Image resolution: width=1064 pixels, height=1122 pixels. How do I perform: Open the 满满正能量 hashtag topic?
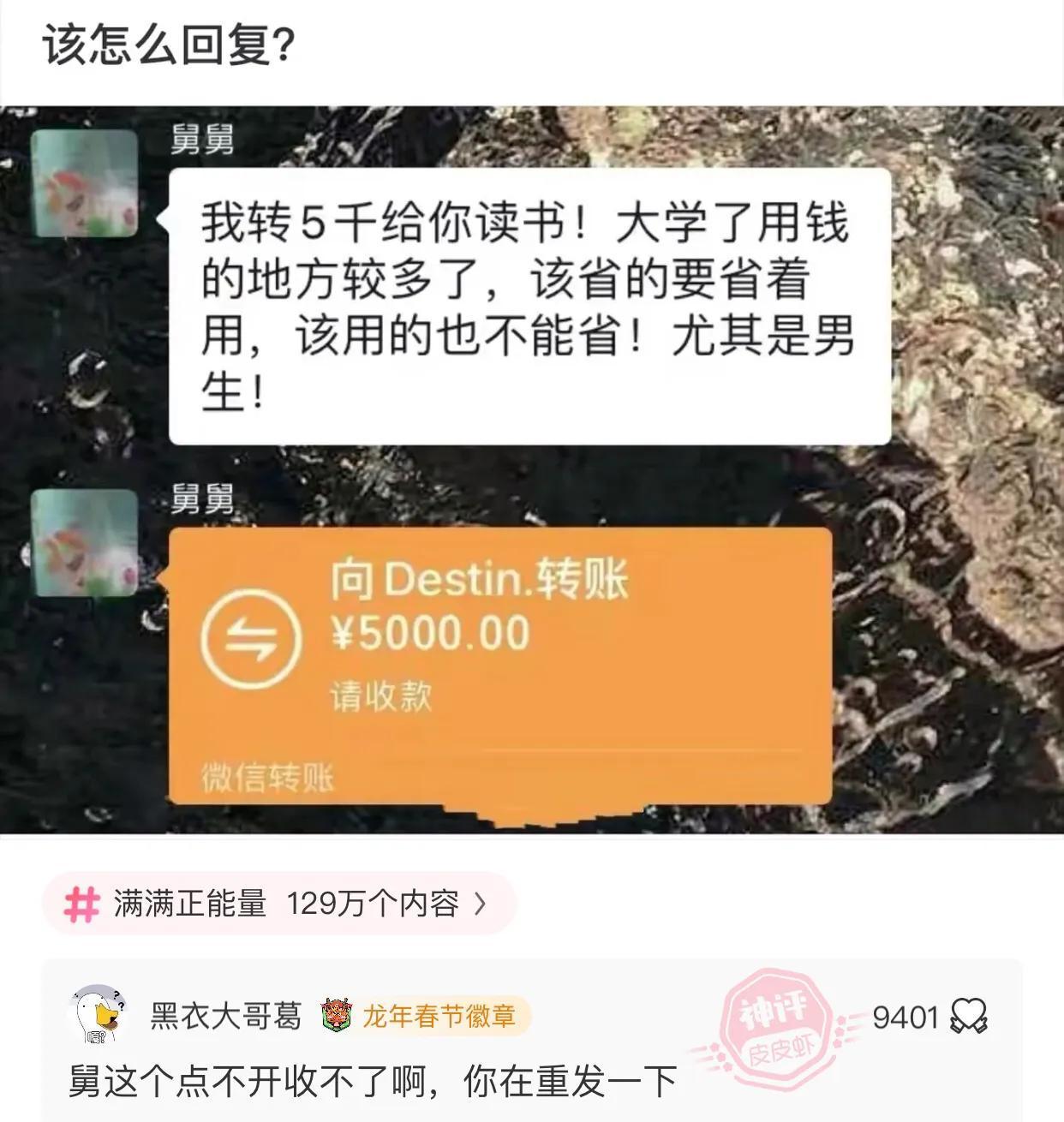[x=279, y=904]
